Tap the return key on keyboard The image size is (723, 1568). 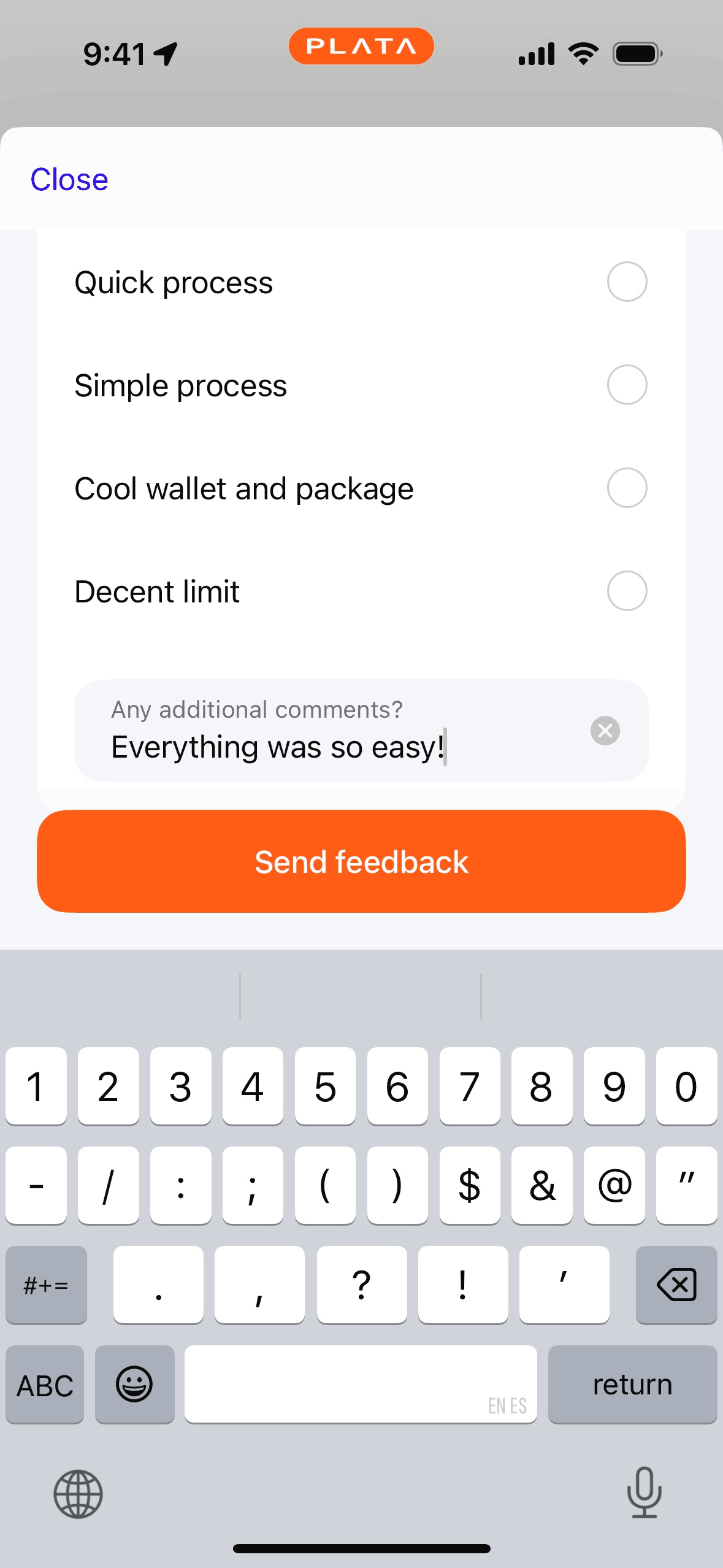[x=632, y=1385]
